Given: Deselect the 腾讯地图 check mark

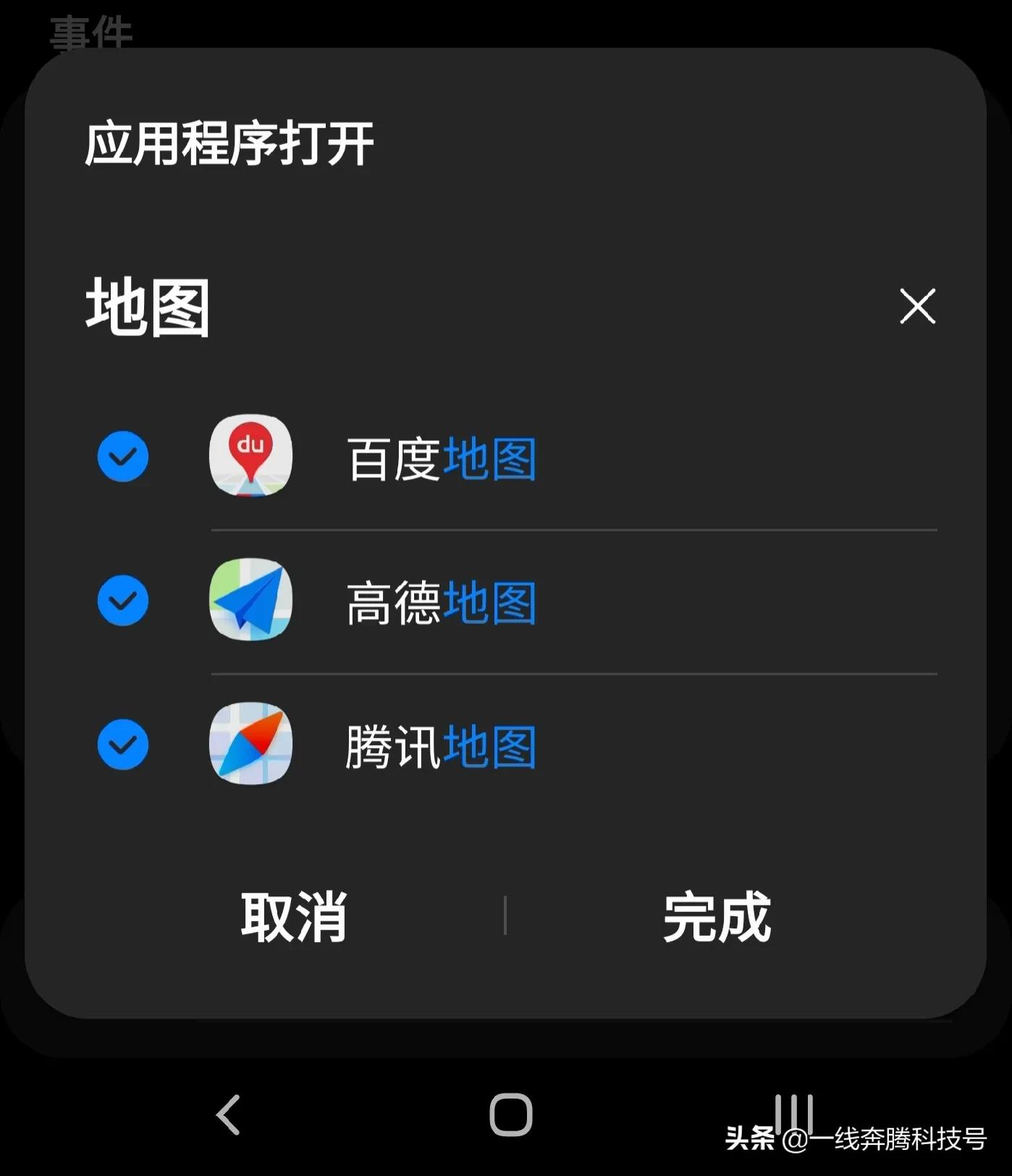Looking at the screenshot, I should pos(123,744).
